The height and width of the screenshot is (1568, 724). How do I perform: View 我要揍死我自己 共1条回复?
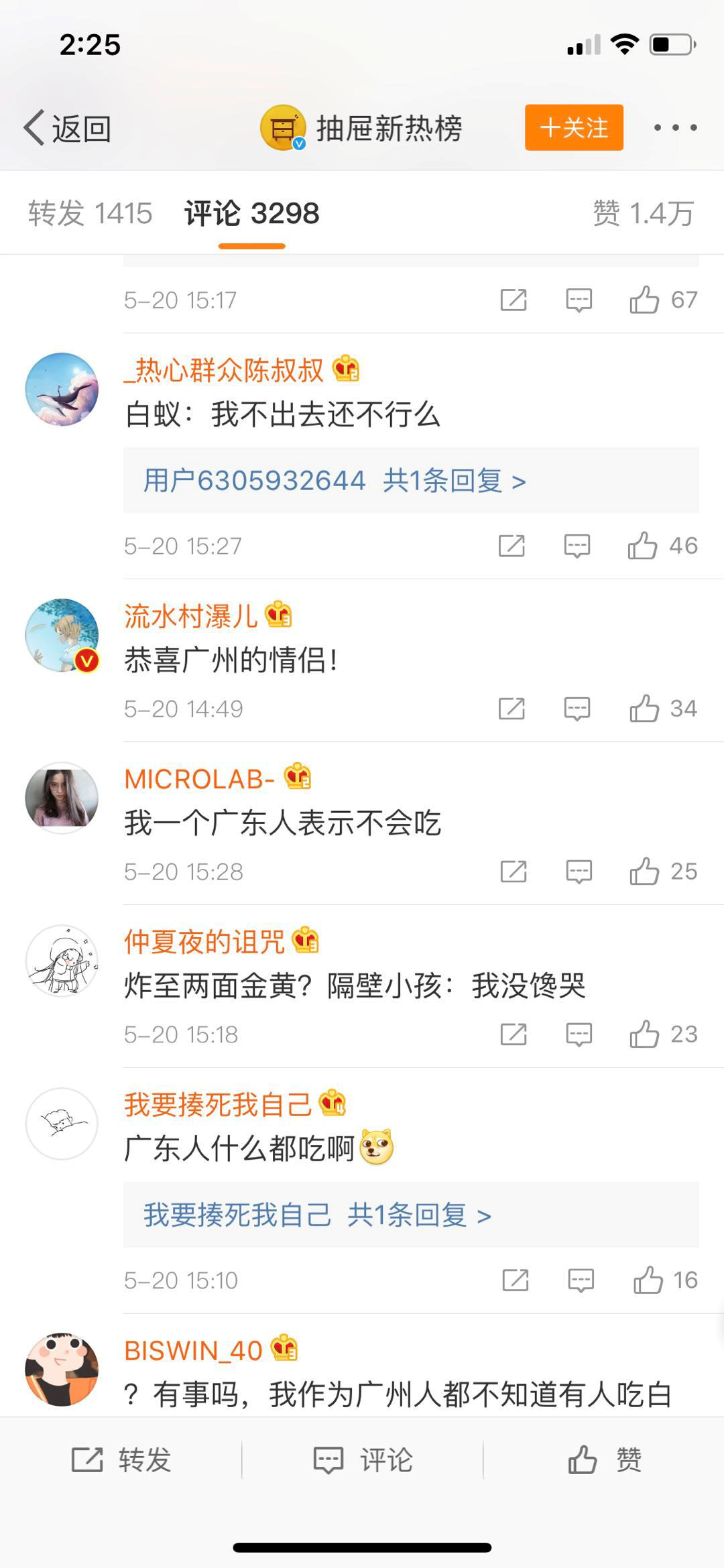[317, 1215]
